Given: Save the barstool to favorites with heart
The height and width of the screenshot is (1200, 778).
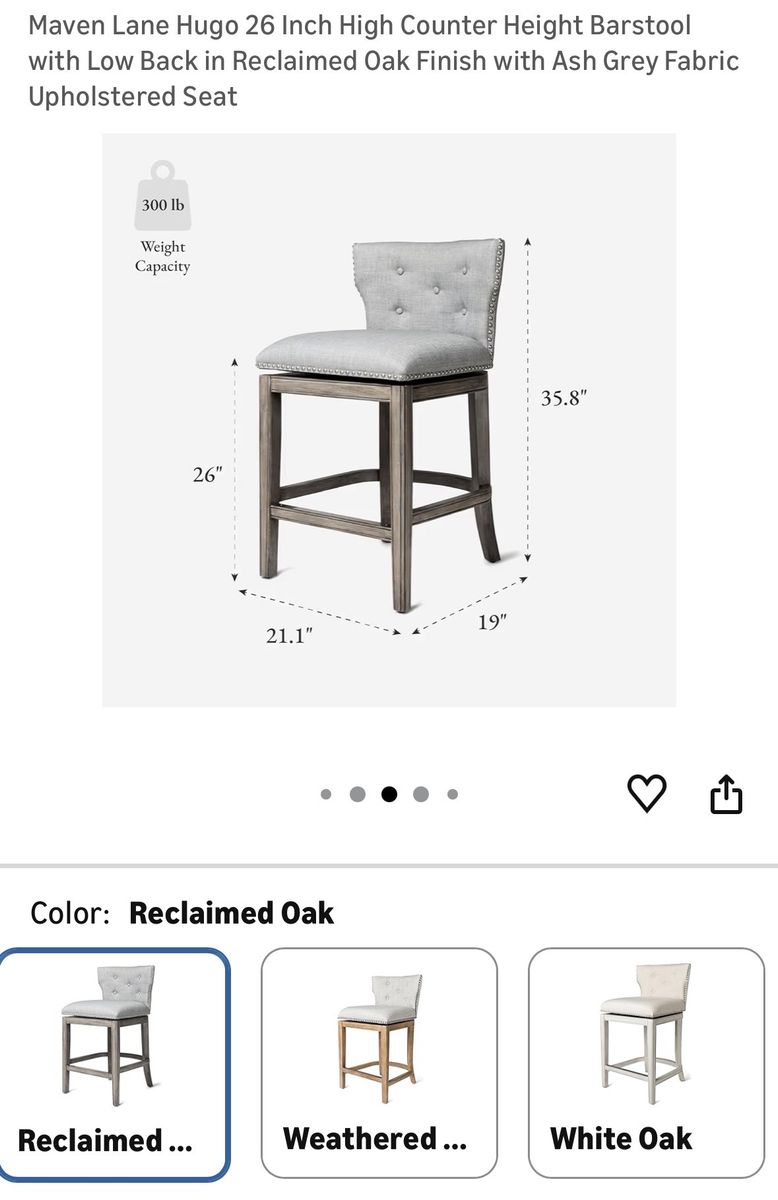Looking at the screenshot, I should point(646,794).
